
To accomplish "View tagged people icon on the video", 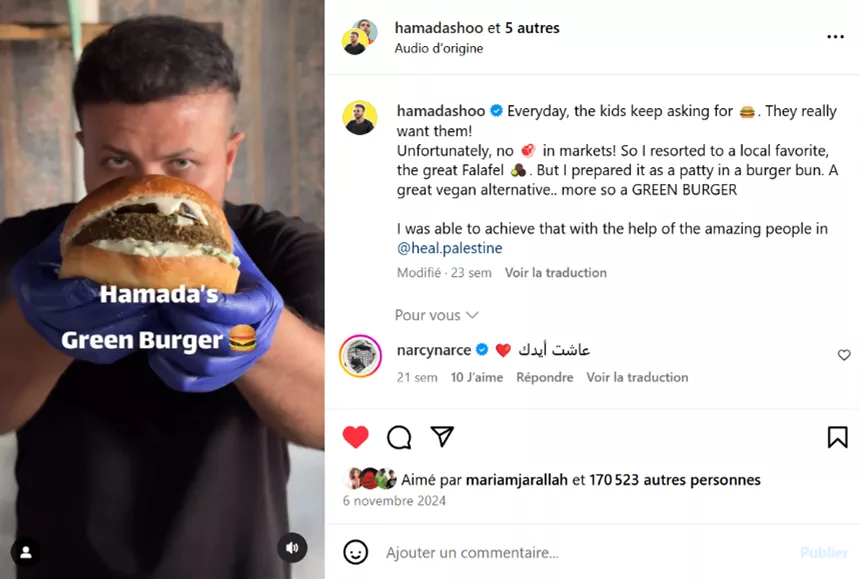I will pos(25,552).
